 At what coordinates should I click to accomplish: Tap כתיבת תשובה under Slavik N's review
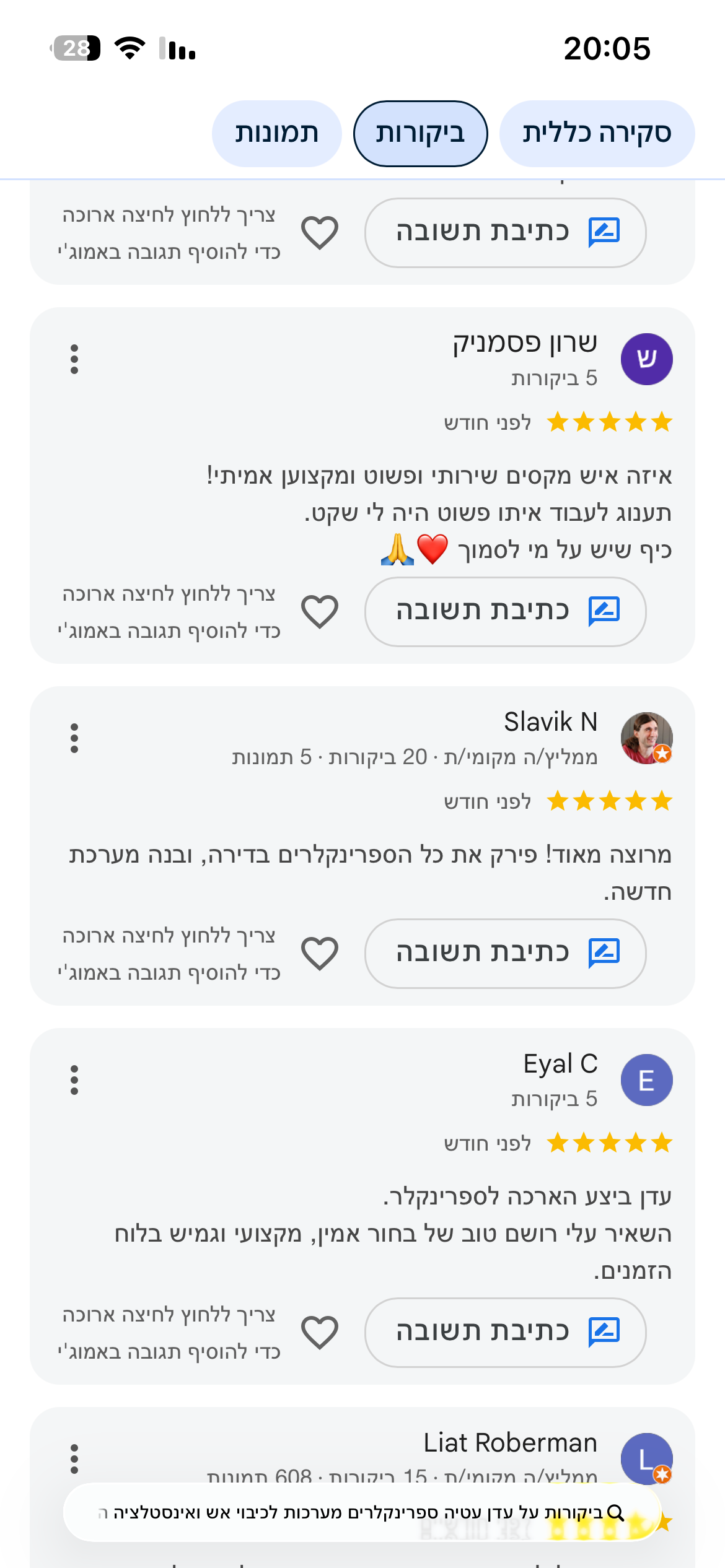point(506,954)
